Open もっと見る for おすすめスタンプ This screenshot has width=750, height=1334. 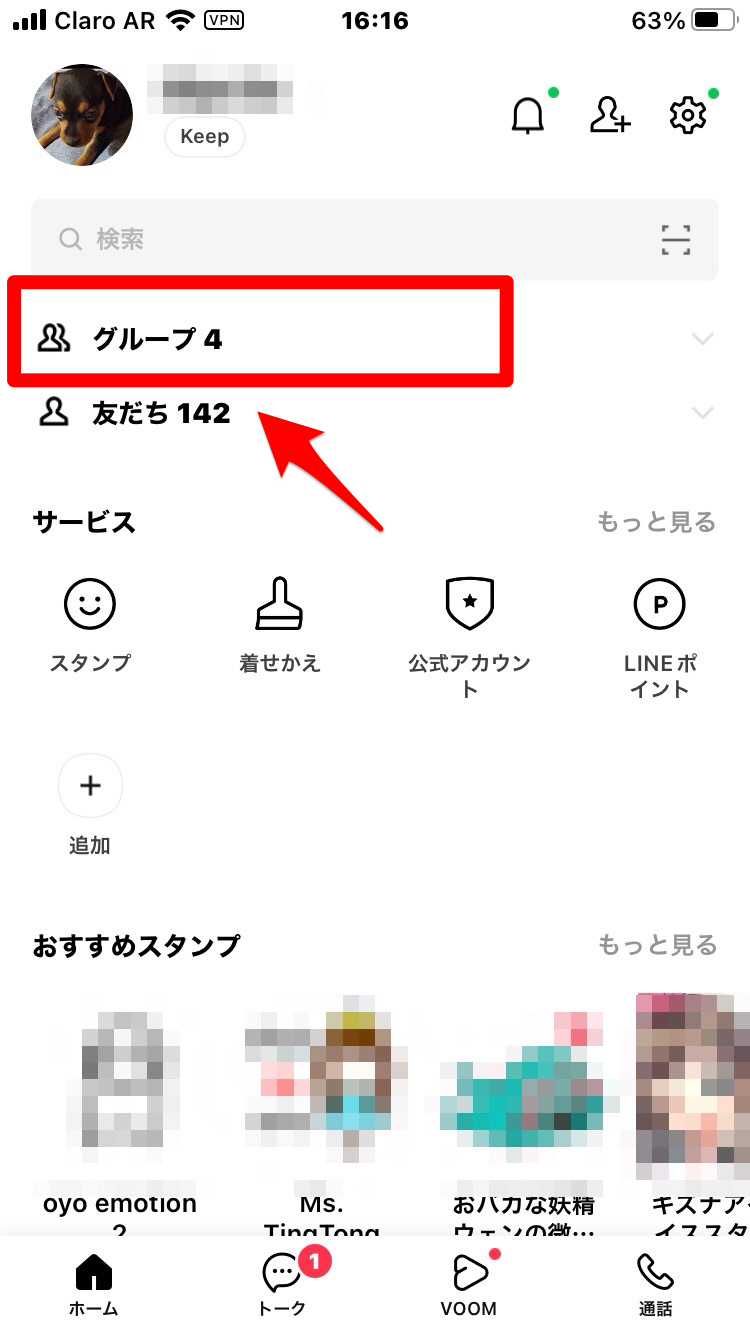coord(657,944)
